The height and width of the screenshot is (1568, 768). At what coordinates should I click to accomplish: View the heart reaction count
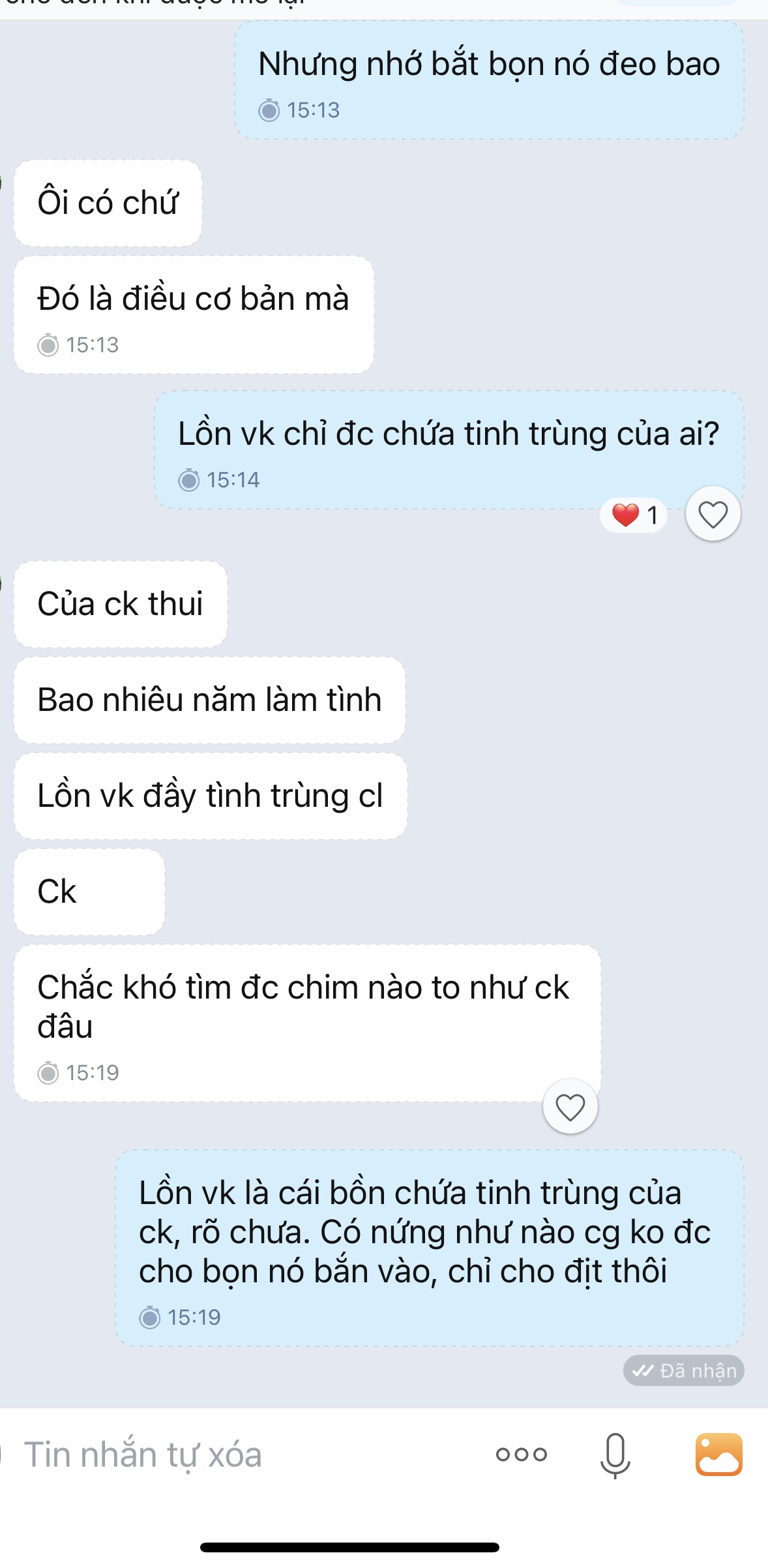click(x=634, y=515)
